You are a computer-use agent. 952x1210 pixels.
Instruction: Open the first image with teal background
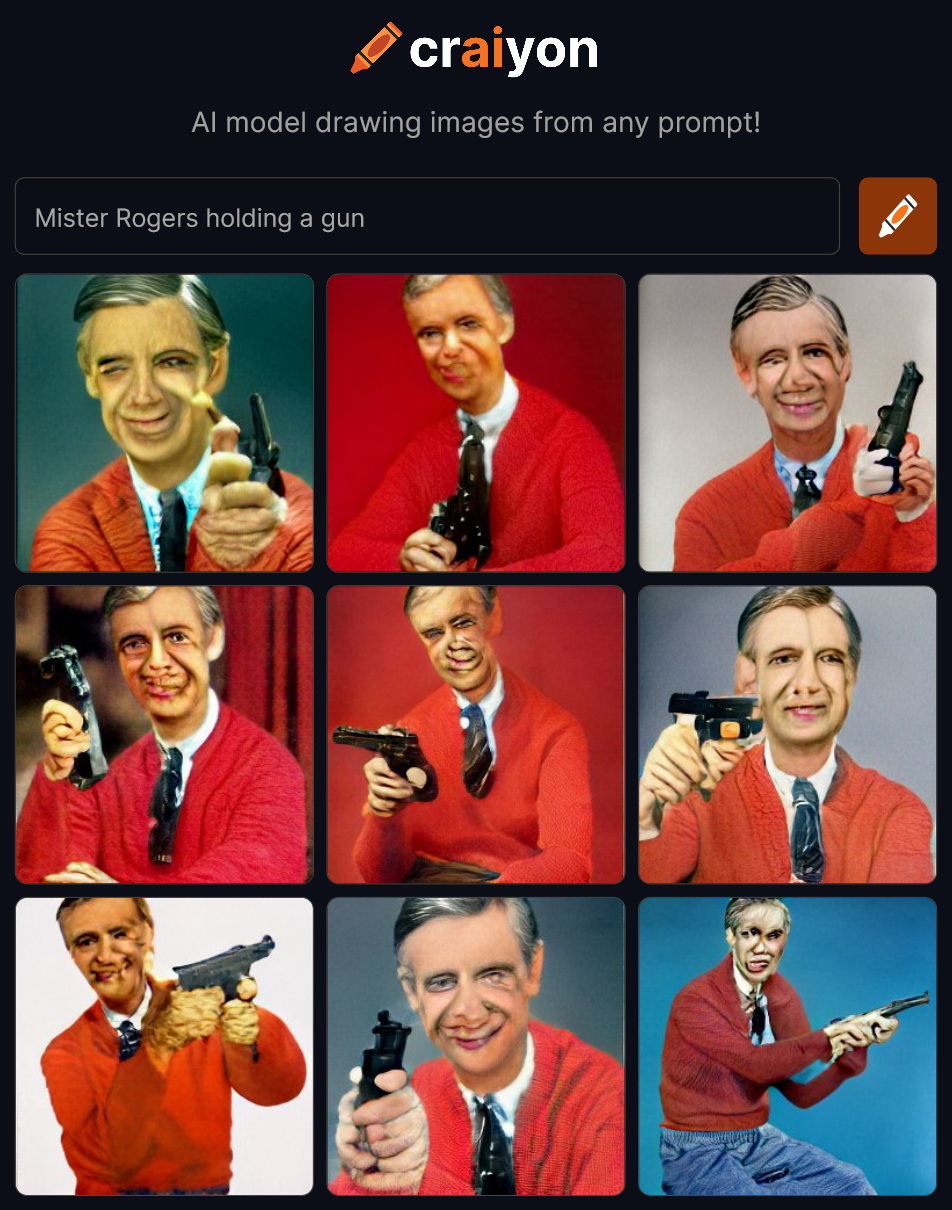pyautogui.click(x=165, y=423)
